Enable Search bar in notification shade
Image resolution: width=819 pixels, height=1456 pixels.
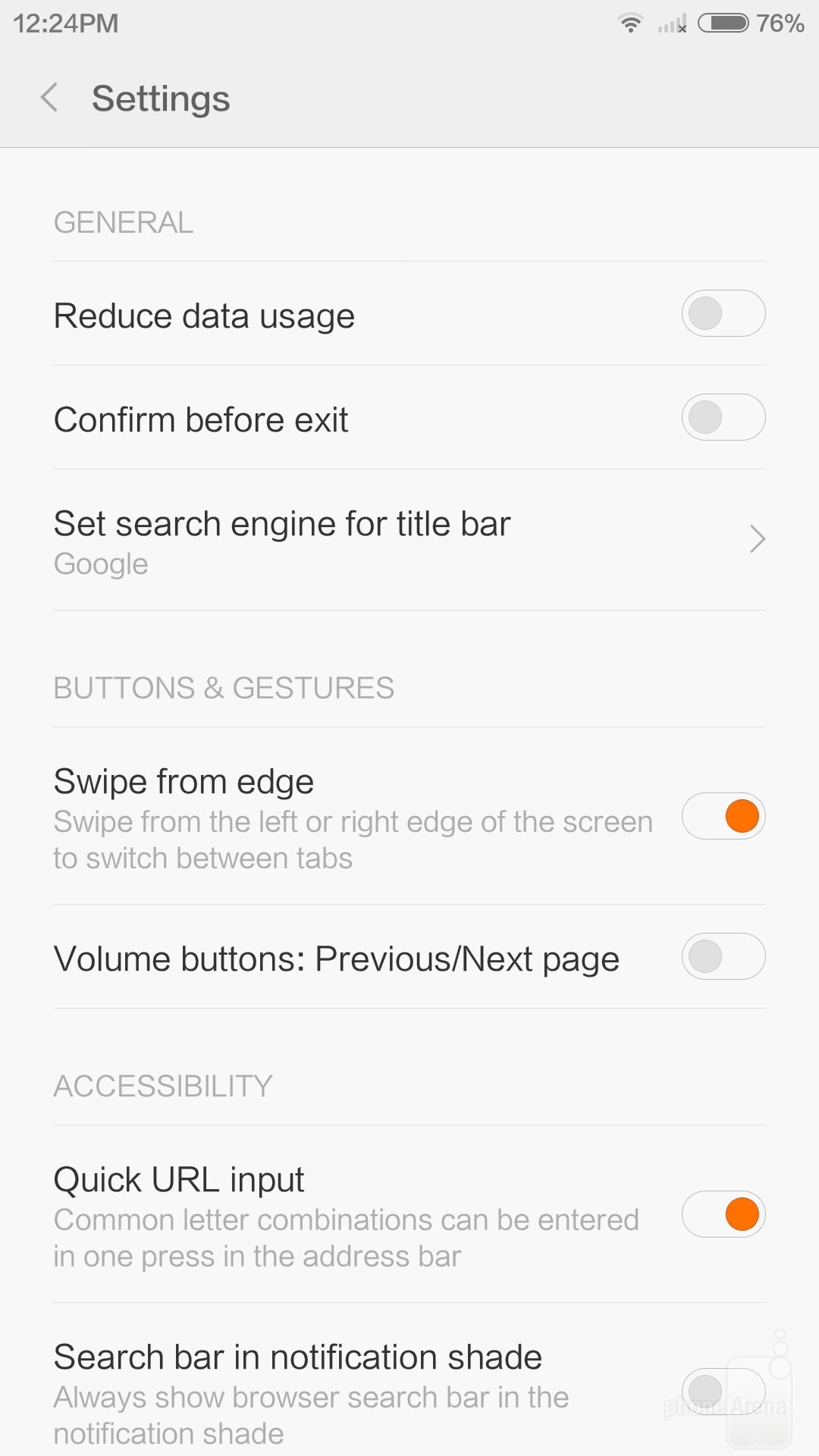[x=723, y=1391]
